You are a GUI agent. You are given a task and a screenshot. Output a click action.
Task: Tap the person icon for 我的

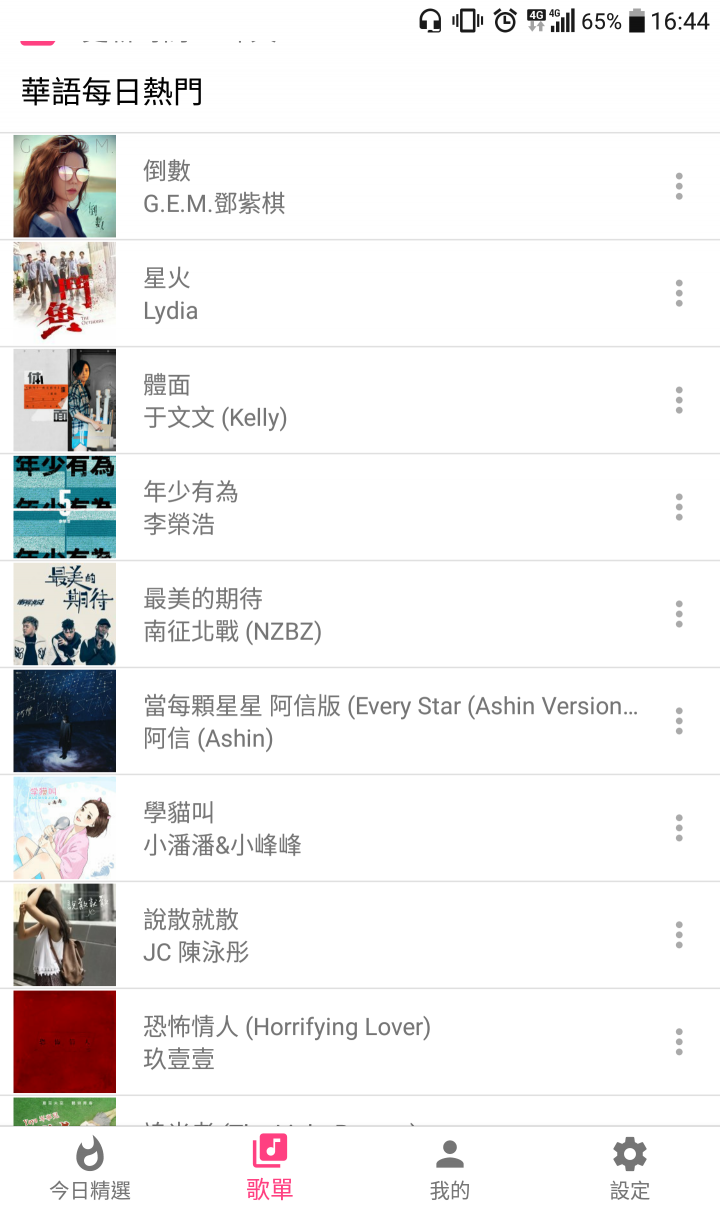point(449,1156)
